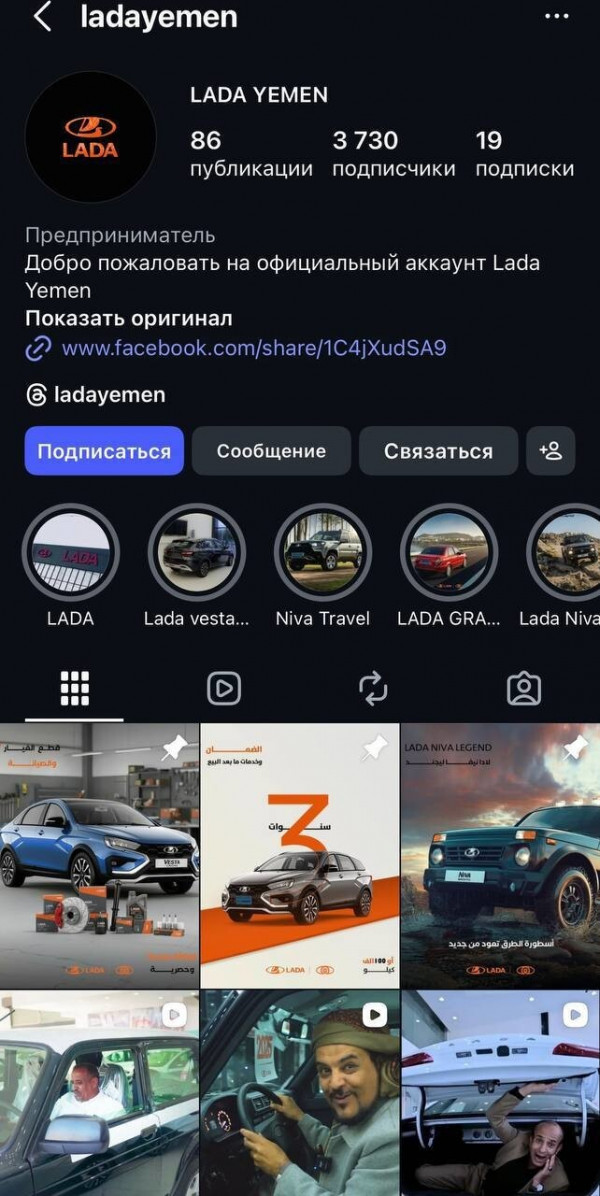Open the LADA GRA... story highlight
This screenshot has width=600, height=1196.
tap(448, 553)
